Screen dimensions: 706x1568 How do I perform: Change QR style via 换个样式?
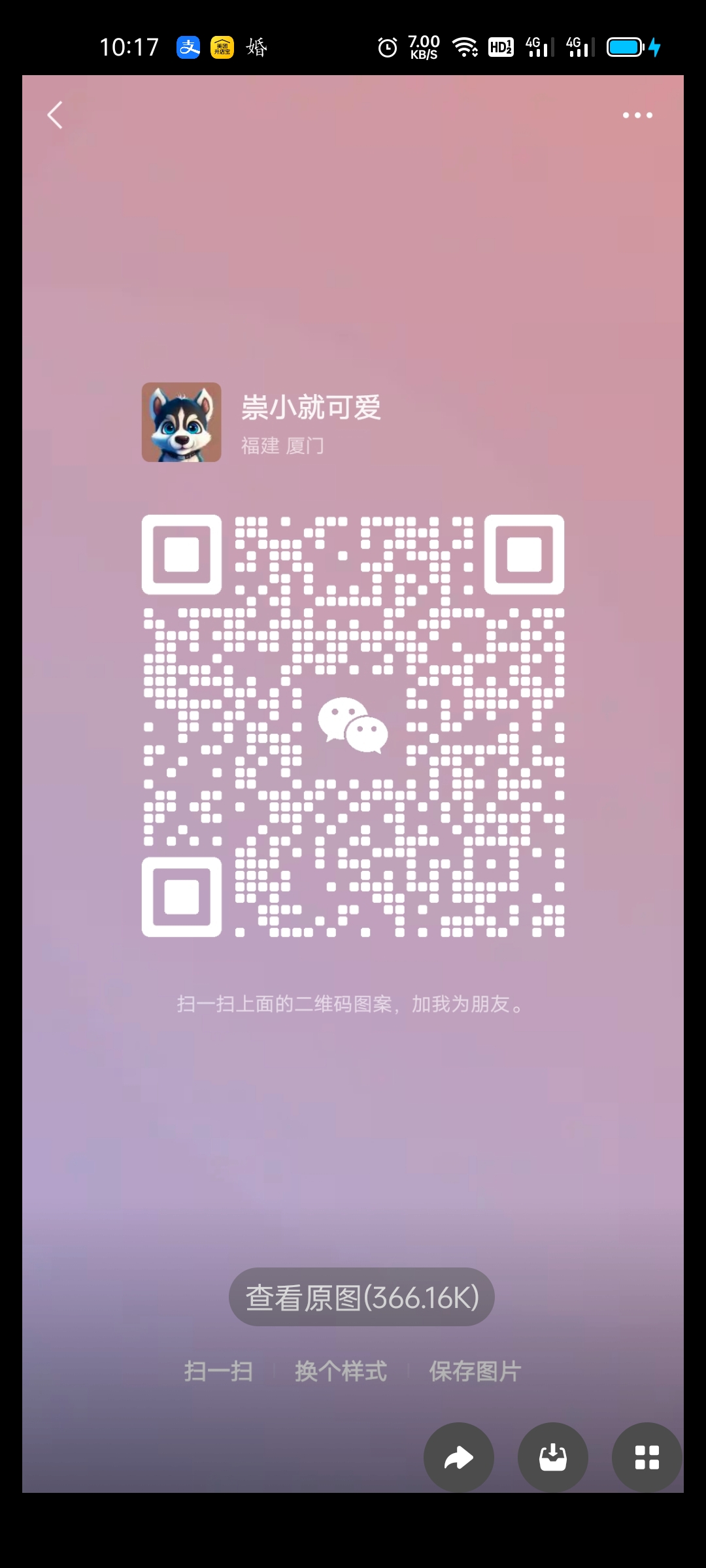(341, 1371)
